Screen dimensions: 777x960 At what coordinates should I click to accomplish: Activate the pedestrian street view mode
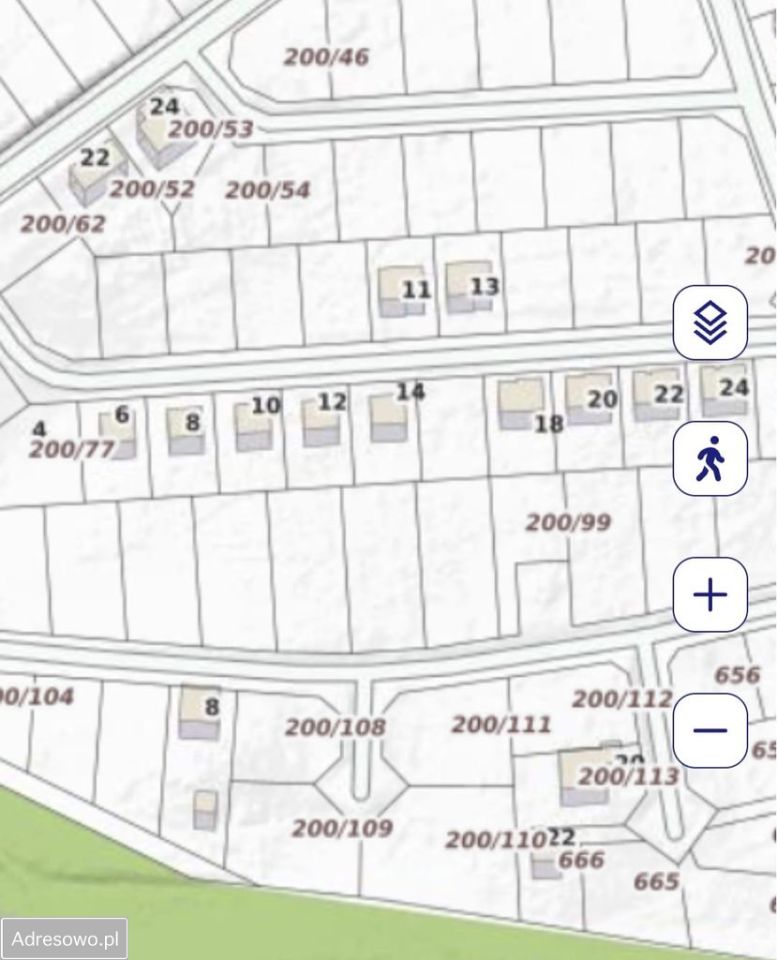(710, 459)
